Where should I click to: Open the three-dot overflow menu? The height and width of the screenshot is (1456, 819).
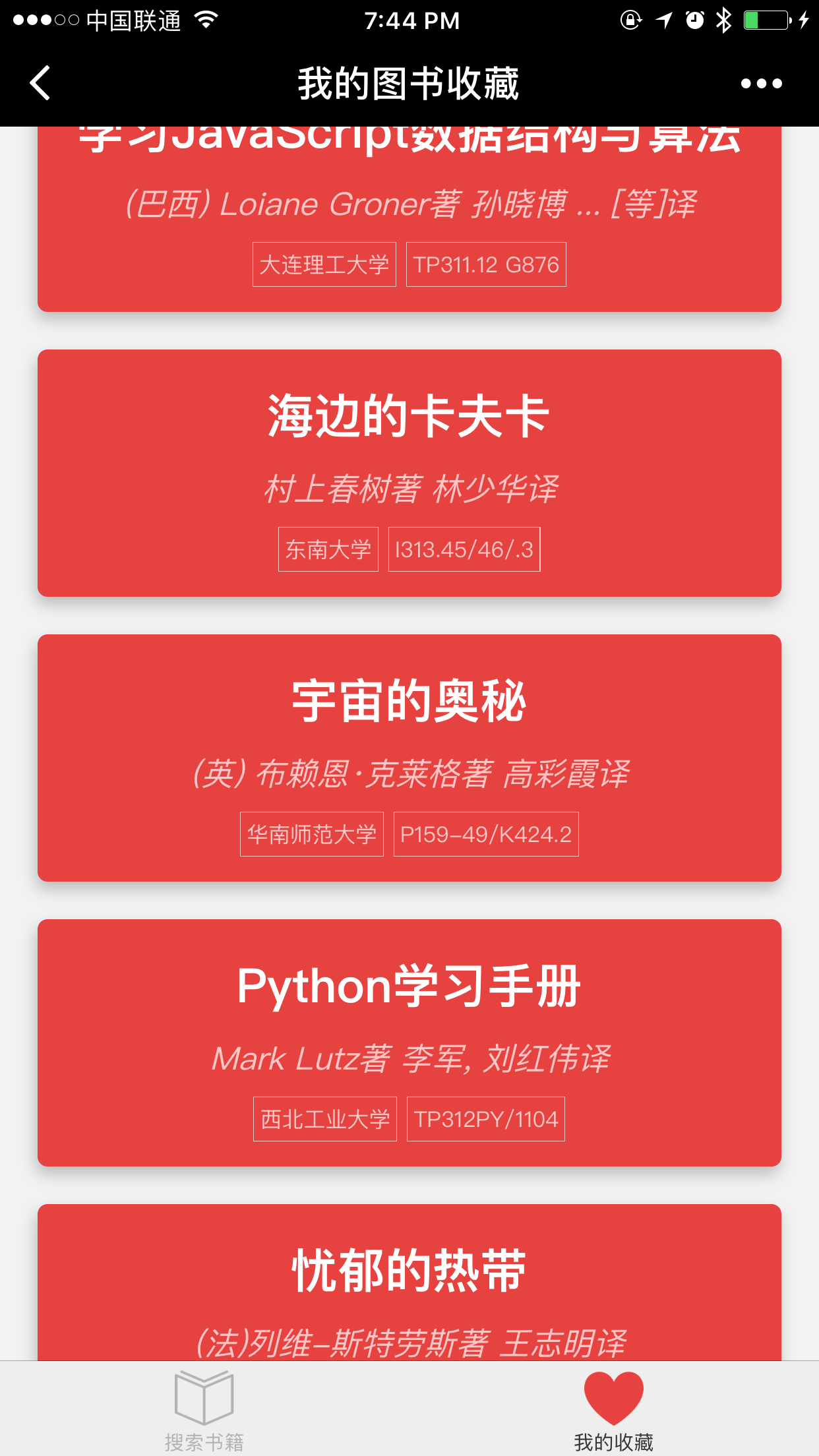[761, 84]
